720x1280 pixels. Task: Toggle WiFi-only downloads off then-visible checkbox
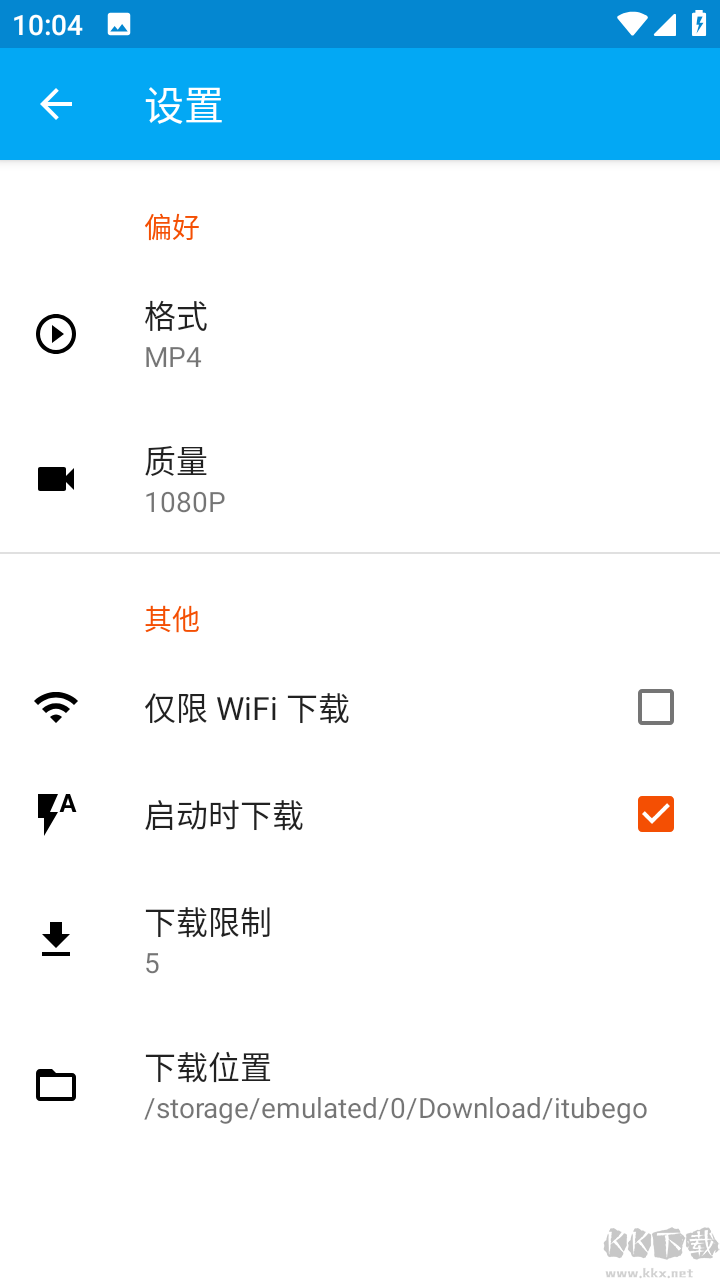(x=656, y=707)
